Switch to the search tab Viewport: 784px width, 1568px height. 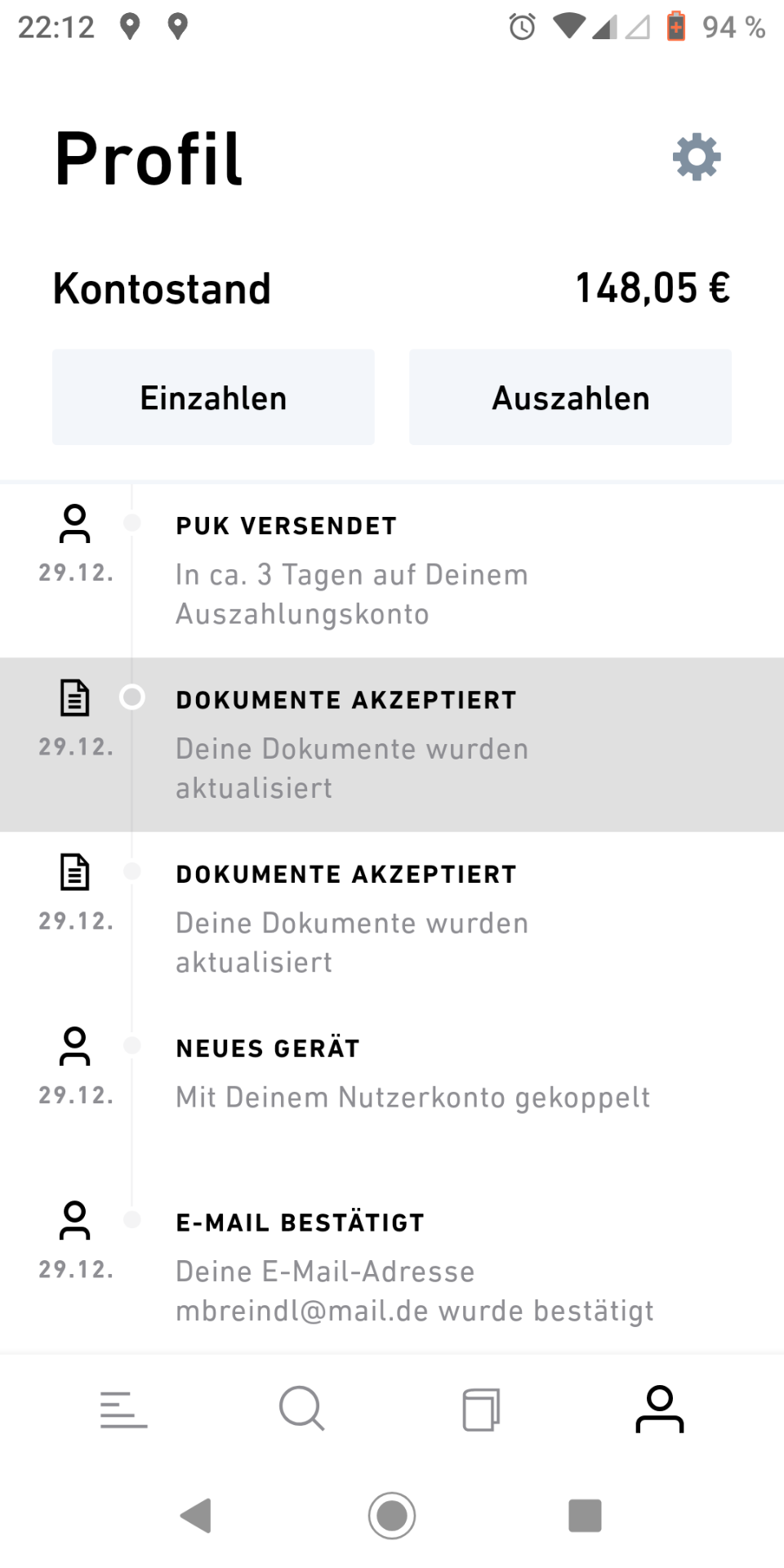pos(302,1409)
